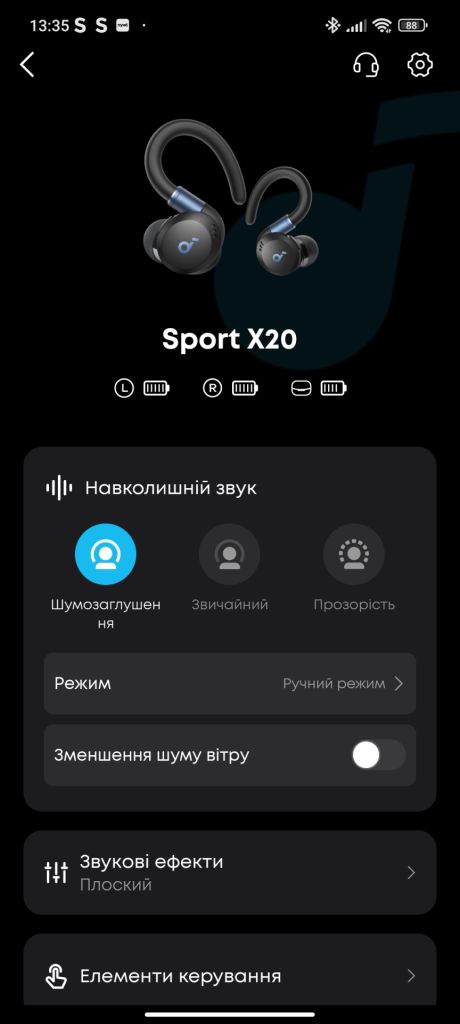Image resolution: width=460 pixels, height=1024 pixels.
Task: Open the headset support icon
Action: [x=366, y=65]
